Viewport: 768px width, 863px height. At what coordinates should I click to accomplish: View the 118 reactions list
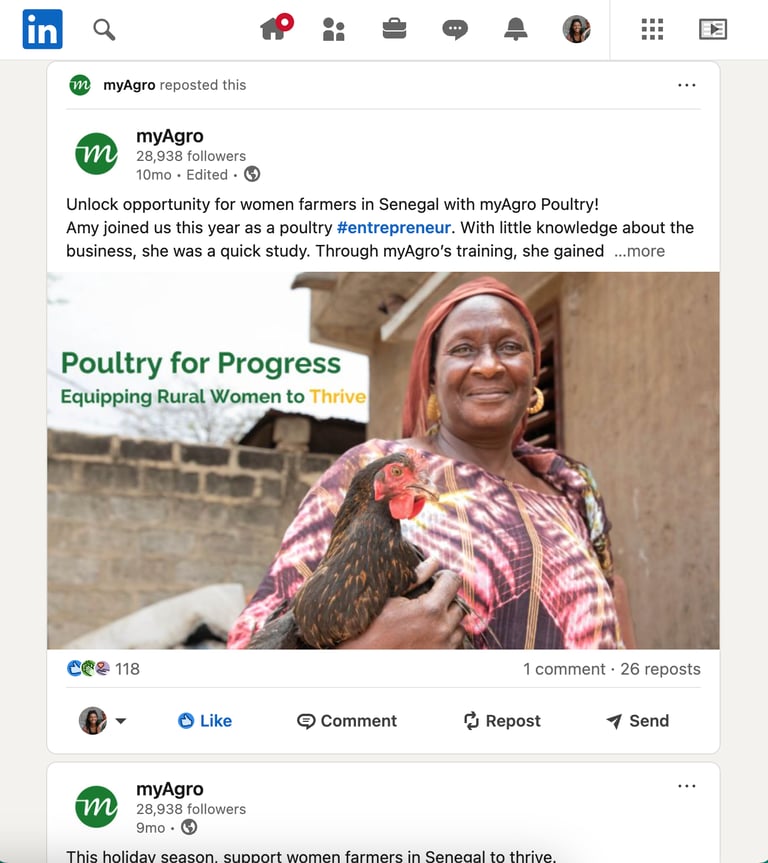[x=104, y=669]
